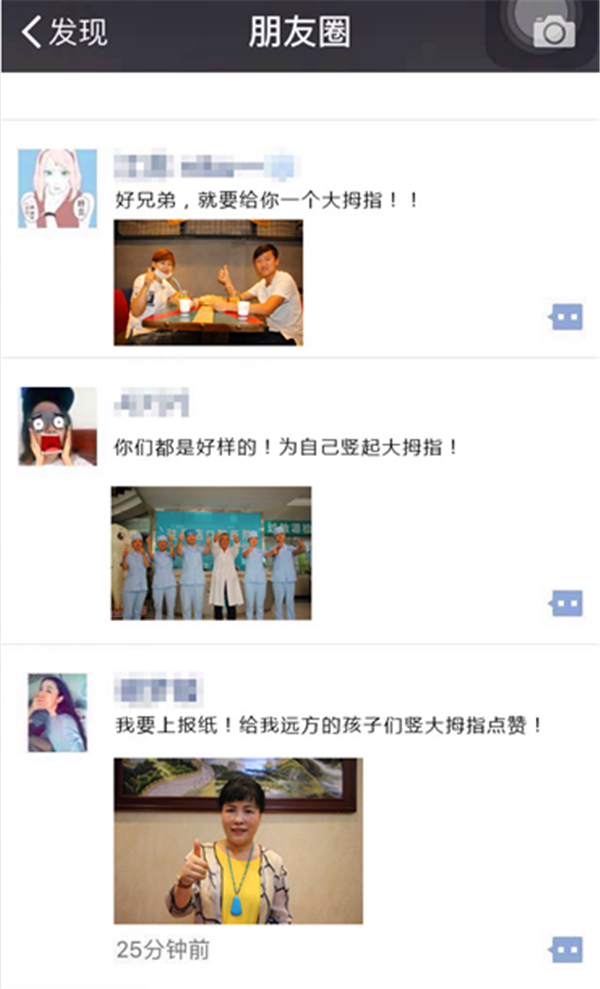This screenshot has width=600, height=989.
Task: Tap the blurred username above 我要上报纸 post
Action: coord(159,689)
